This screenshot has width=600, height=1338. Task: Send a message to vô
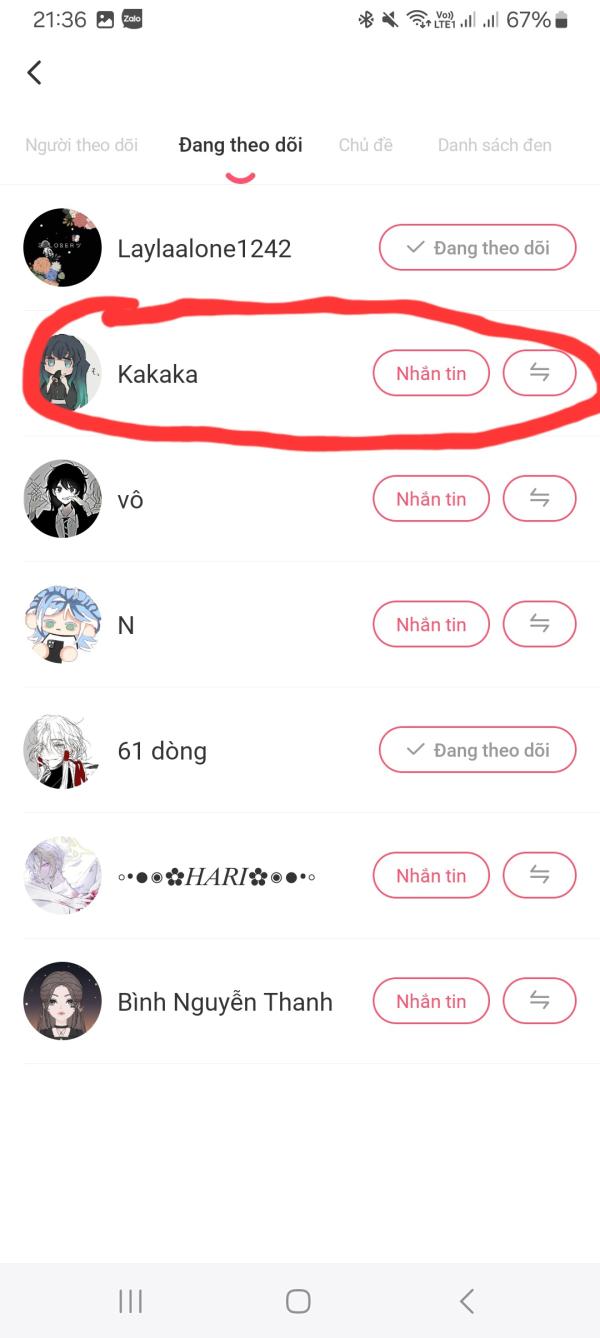click(431, 499)
